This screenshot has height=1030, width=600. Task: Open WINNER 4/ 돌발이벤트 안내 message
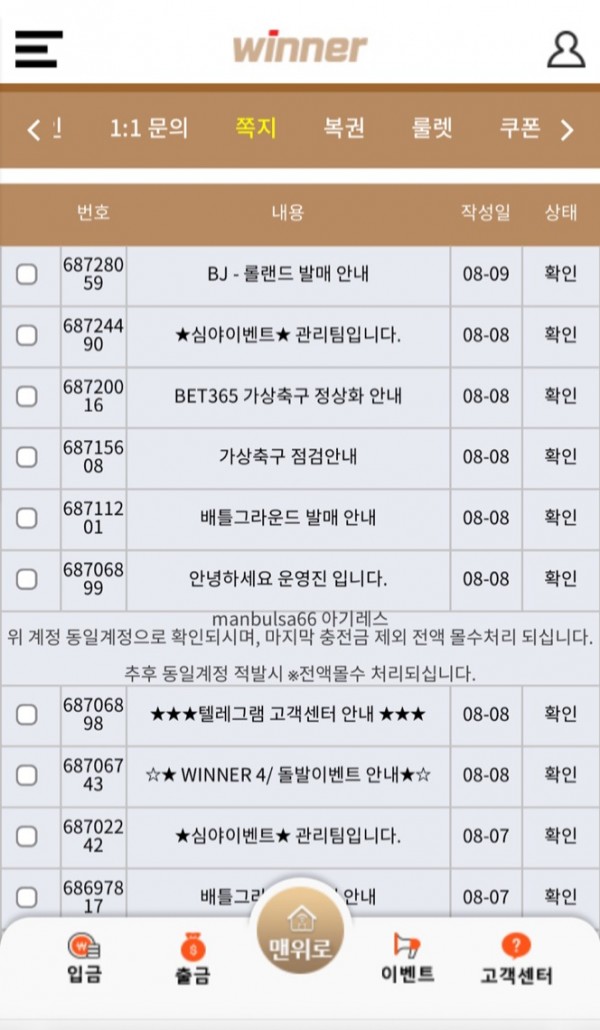pyautogui.click(x=288, y=775)
